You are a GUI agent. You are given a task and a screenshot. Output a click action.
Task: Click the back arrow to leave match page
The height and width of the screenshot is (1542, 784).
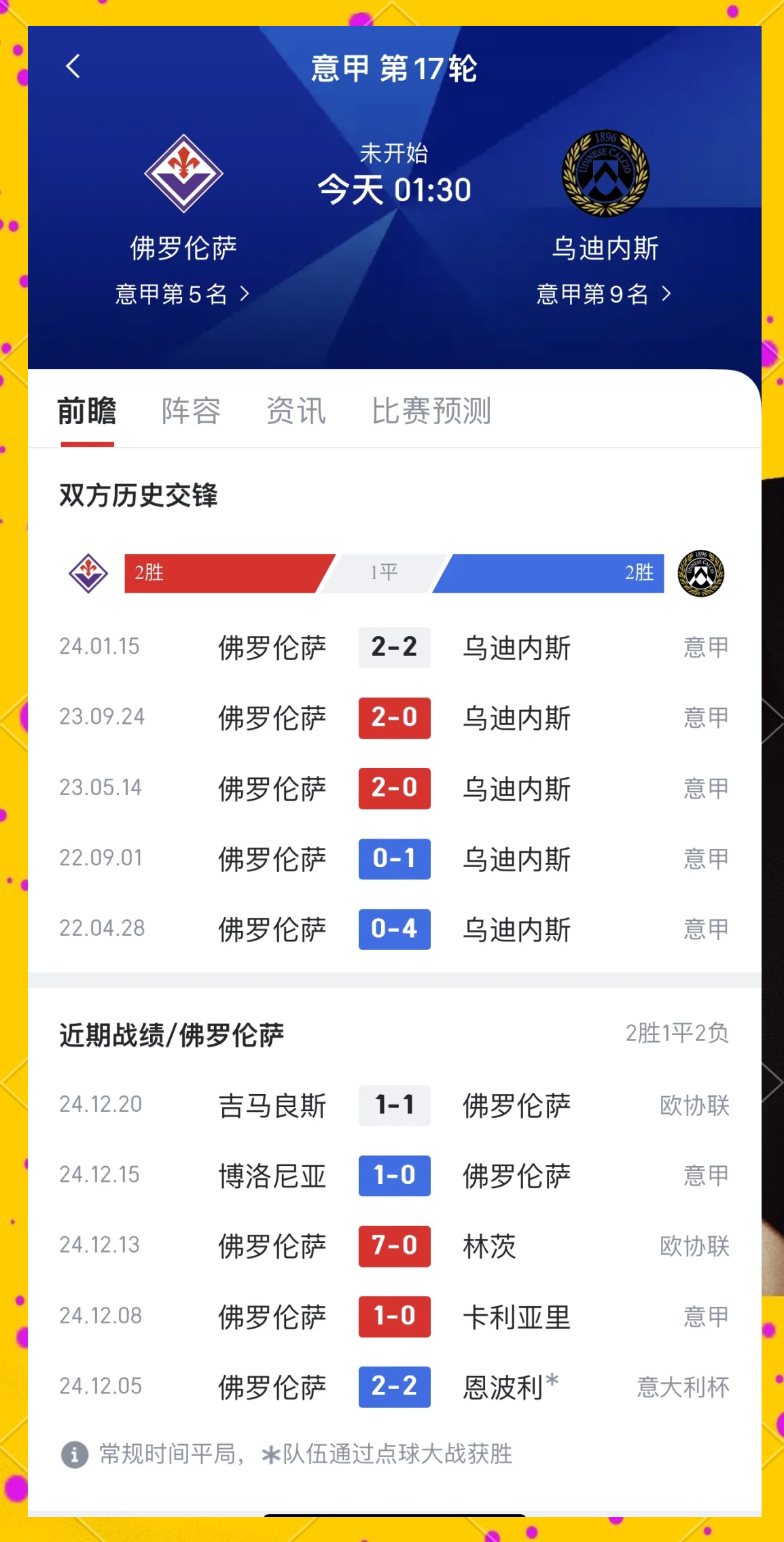pyautogui.click(x=72, y=66)
